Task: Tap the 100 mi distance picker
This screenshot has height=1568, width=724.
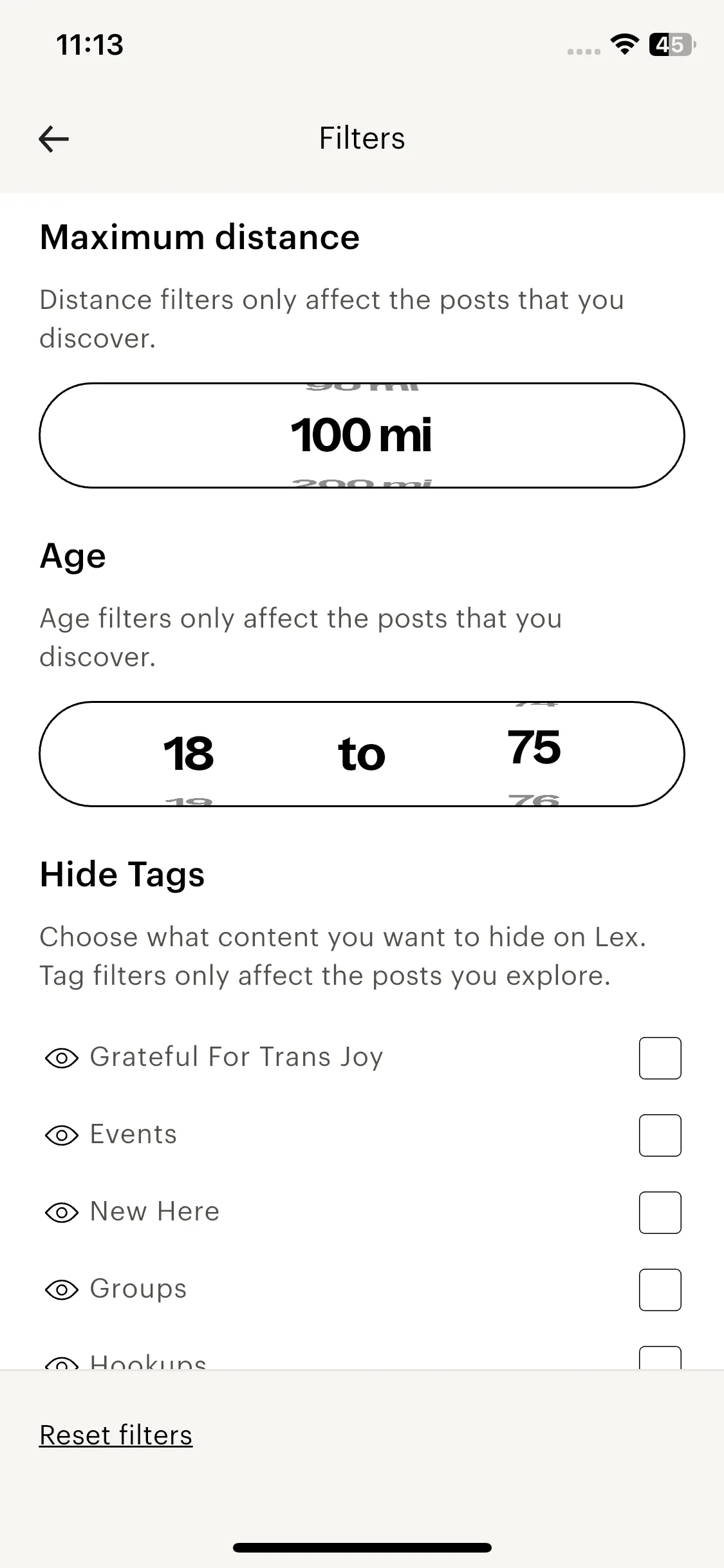Action: coord(362,435)
